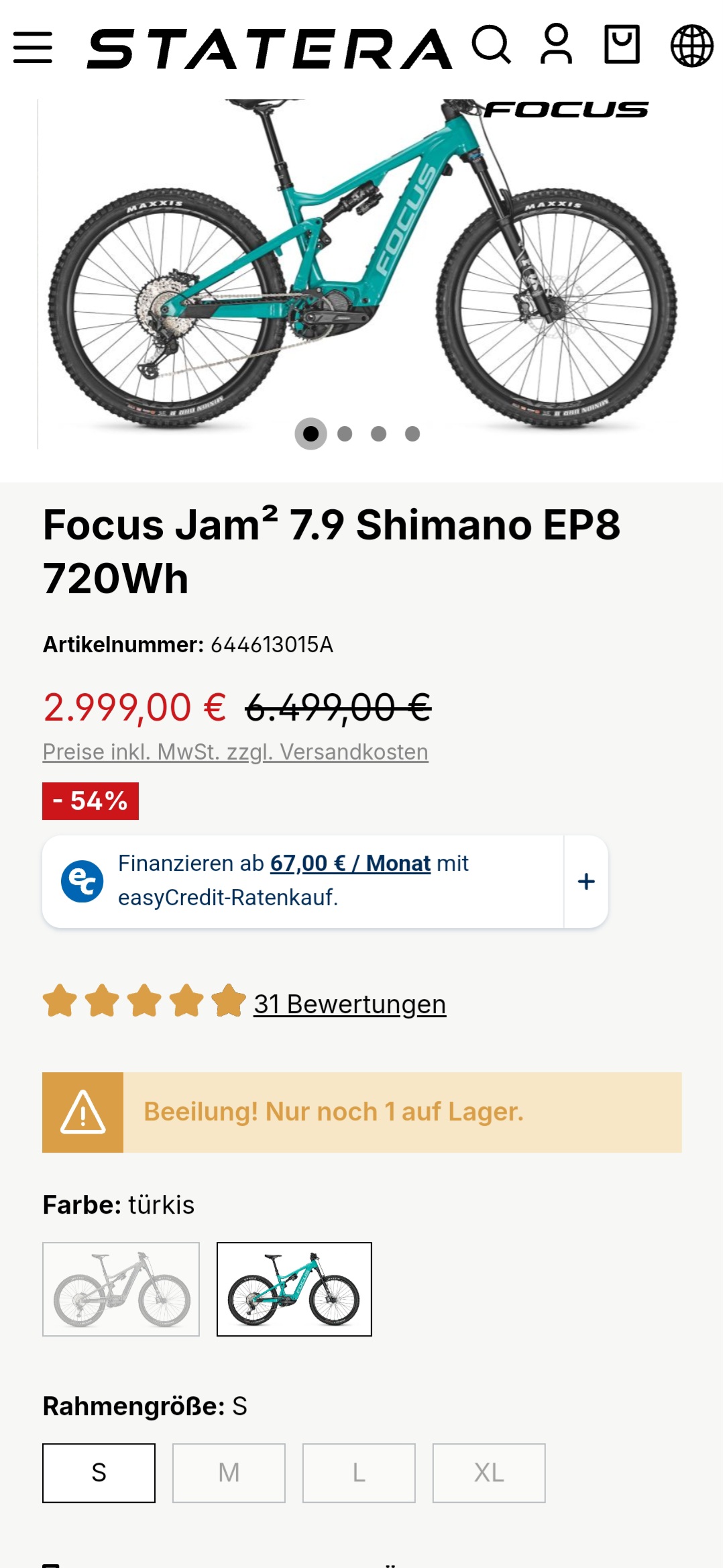Tap the STATERA logo to go home
Screen dimensions: 723x1568
pyautogui.click(x=270, y=48)
